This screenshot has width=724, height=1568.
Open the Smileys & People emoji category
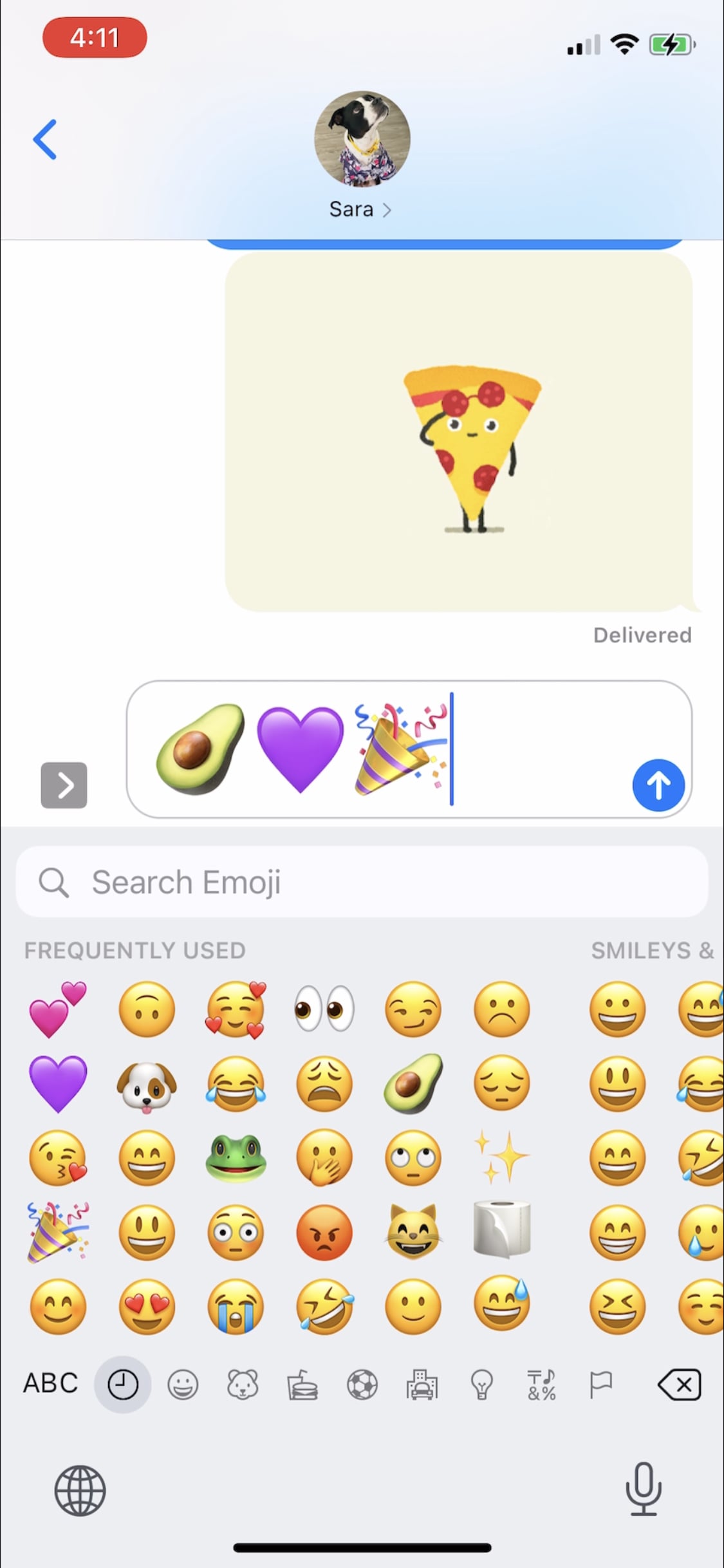coord(182,1384)
